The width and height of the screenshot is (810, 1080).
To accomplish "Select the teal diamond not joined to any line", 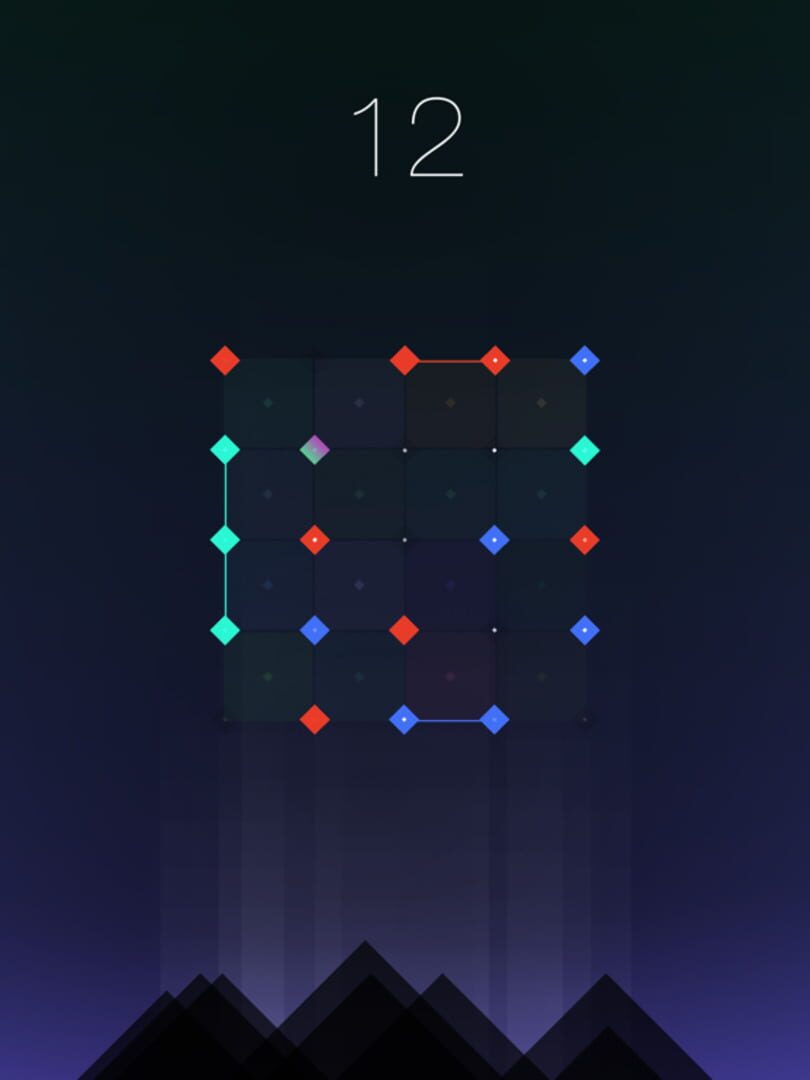I will pos(584,450).
